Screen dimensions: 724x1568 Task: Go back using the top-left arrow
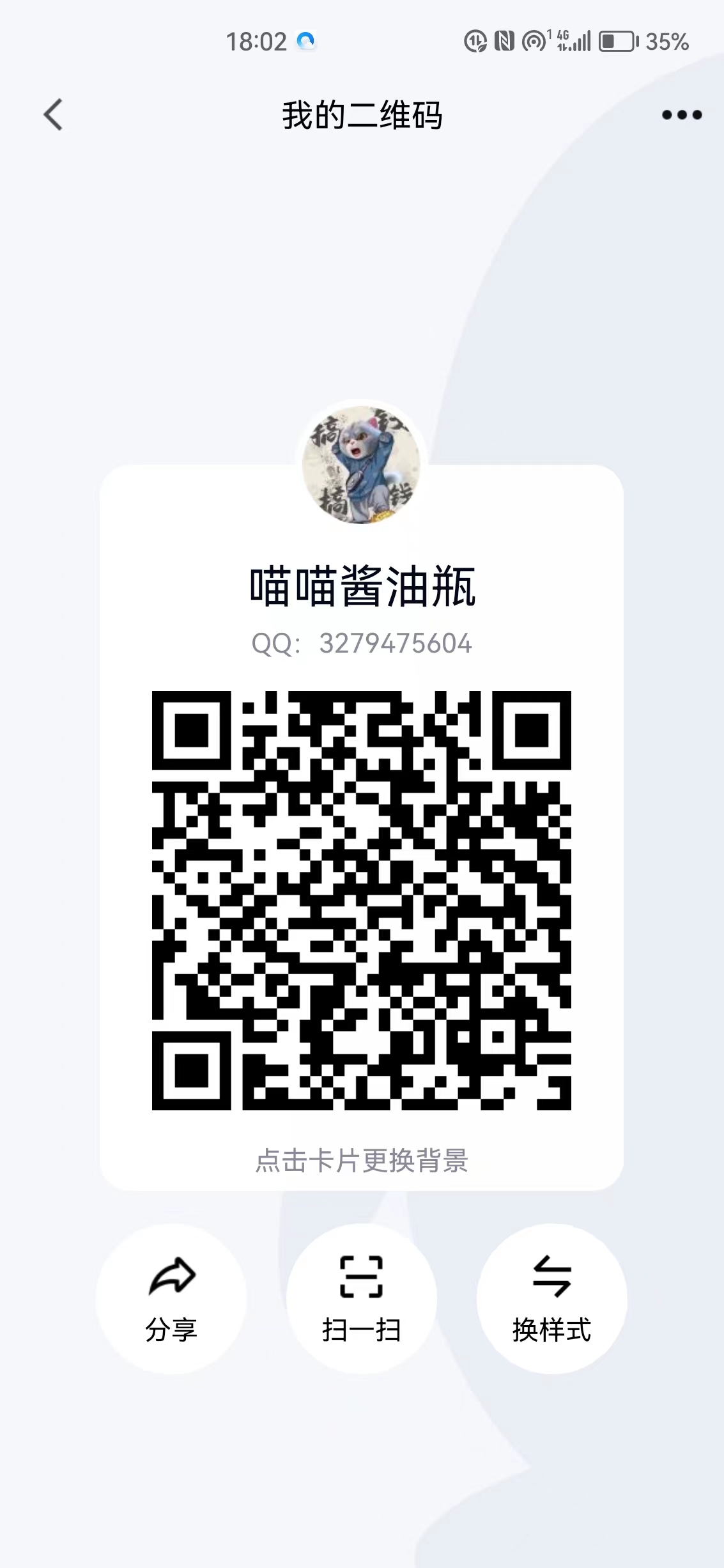[x=53, y=114]
